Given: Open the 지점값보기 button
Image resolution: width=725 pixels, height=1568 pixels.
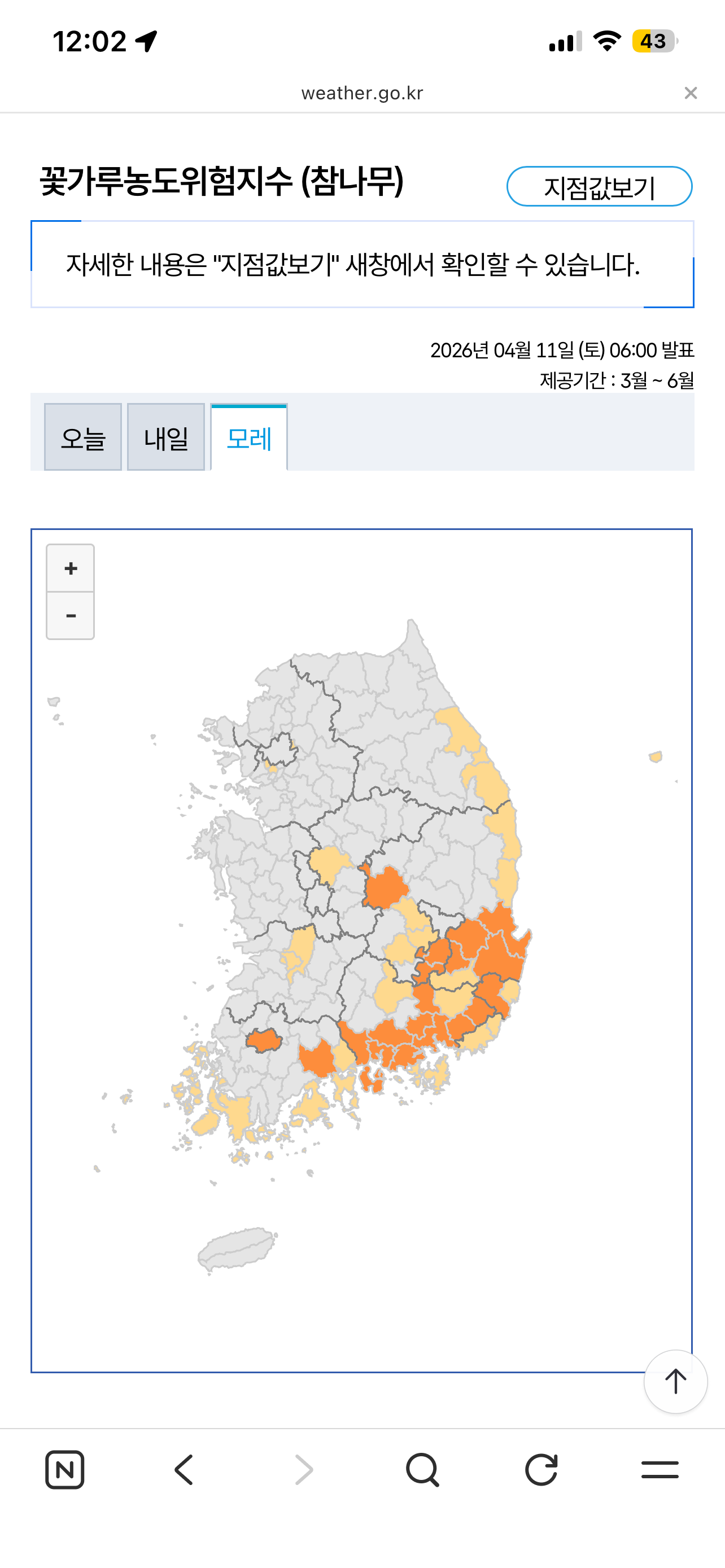Looking at the screenshot, I should (x=599, y=186).
